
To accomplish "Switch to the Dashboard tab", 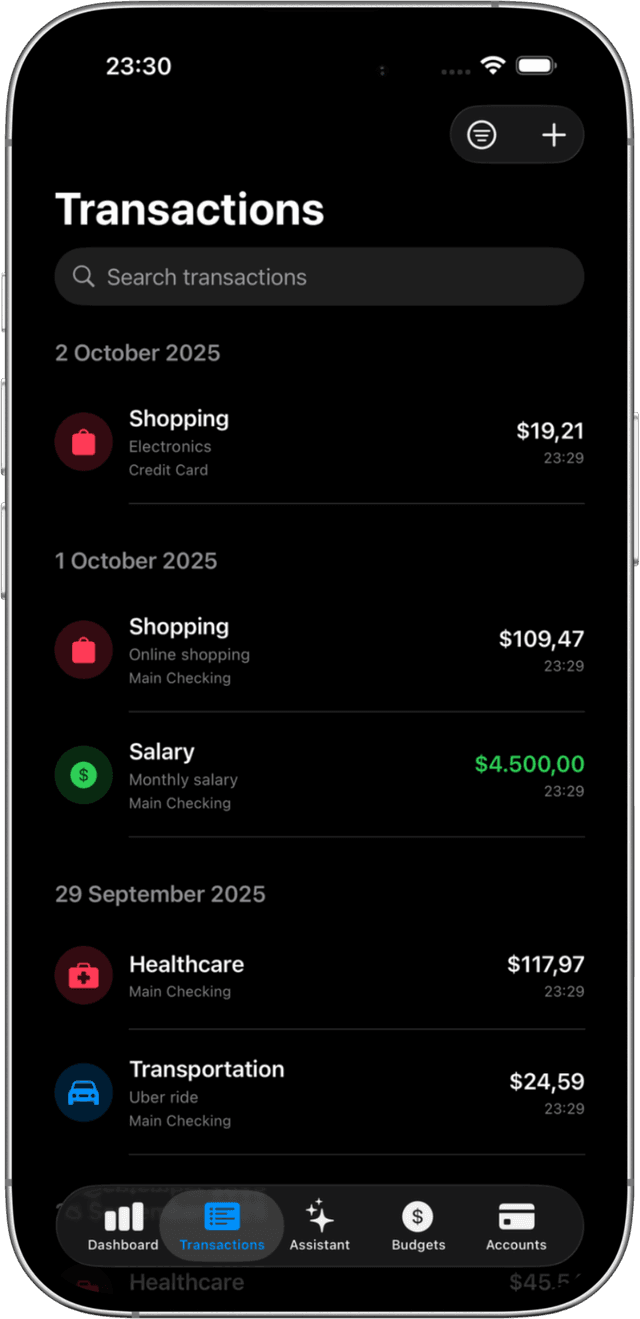I will click(x=123, y=1227).
